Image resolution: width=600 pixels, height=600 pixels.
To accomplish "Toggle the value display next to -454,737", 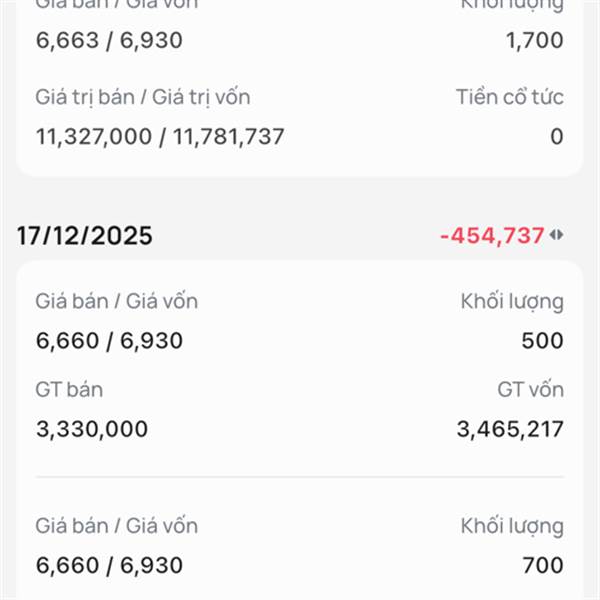I will coord(557,236).
